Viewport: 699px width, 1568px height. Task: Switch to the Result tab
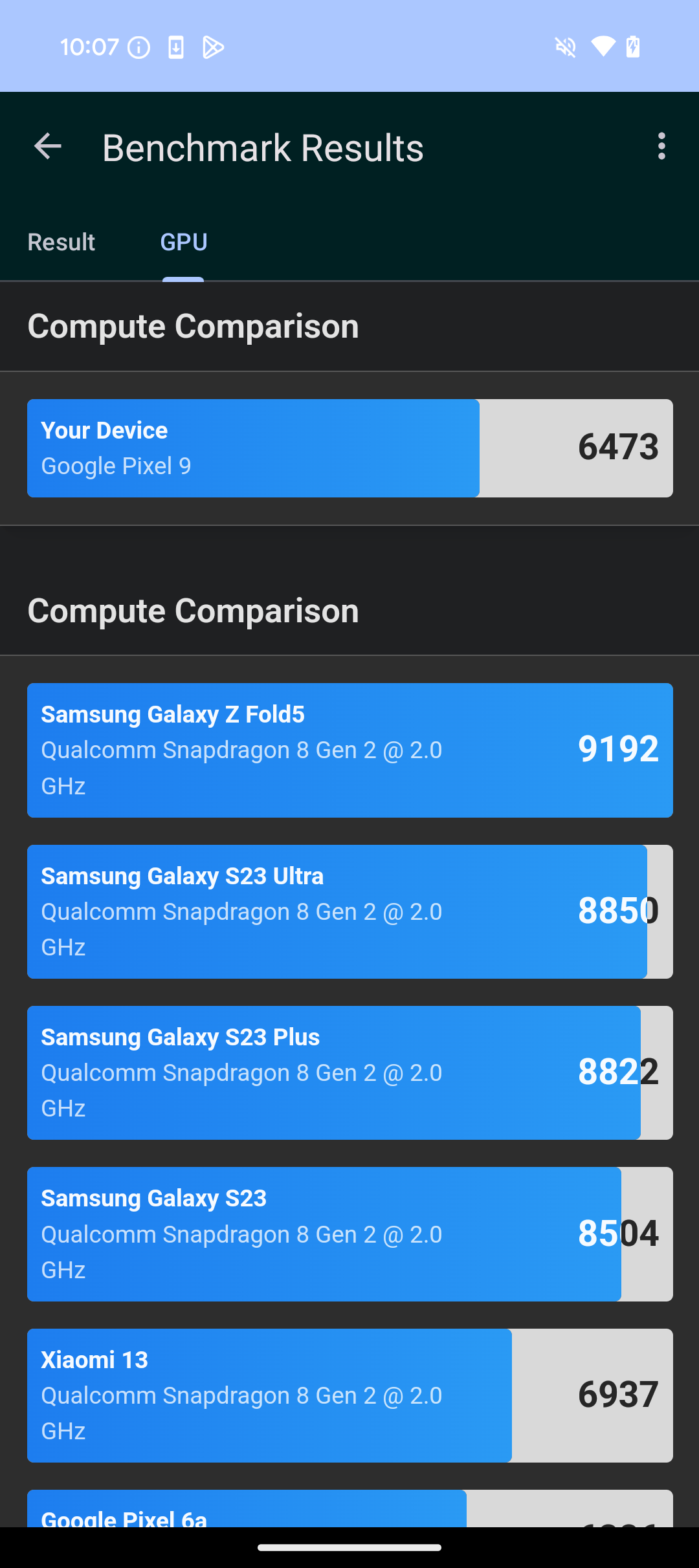click(x=61, y=242)
